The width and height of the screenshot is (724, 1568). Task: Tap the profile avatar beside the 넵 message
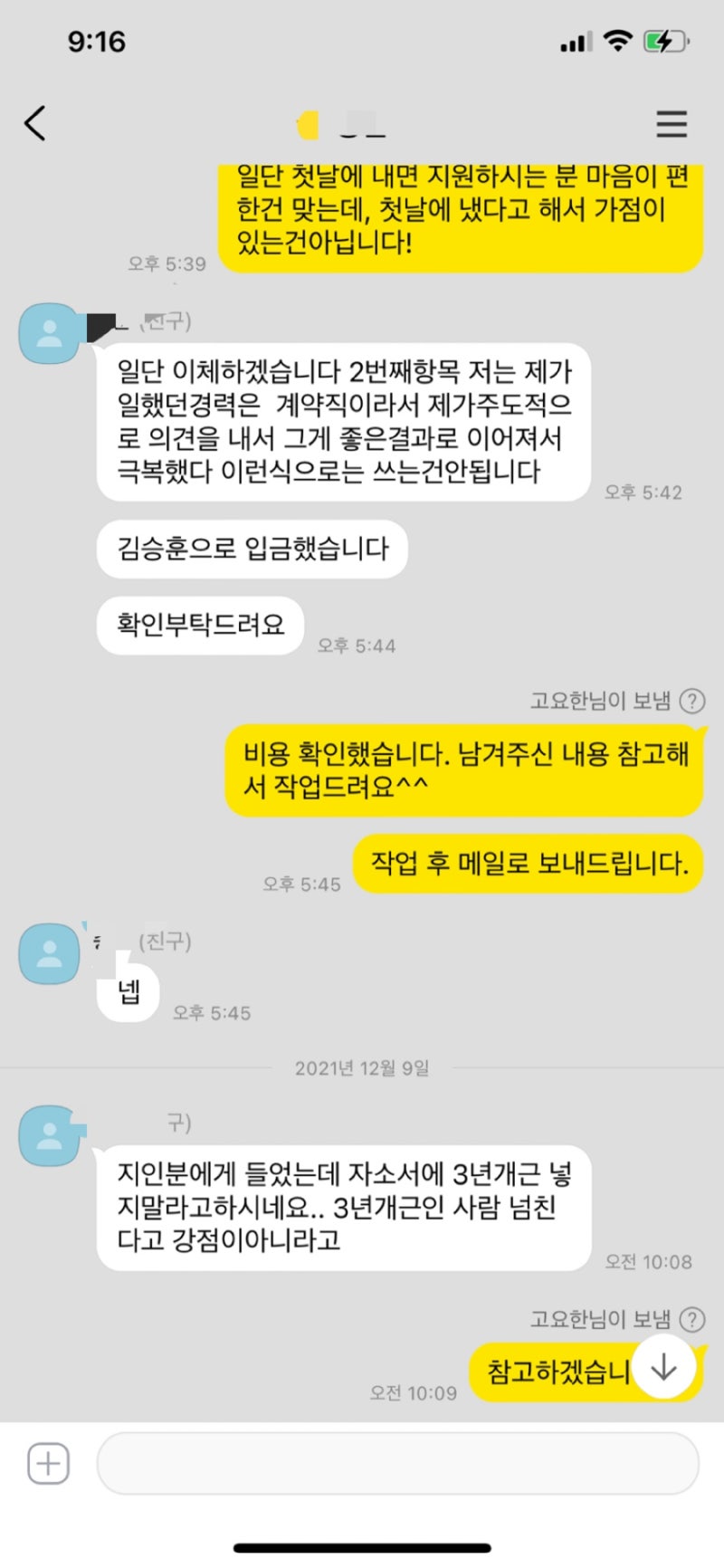coord(50,953)
